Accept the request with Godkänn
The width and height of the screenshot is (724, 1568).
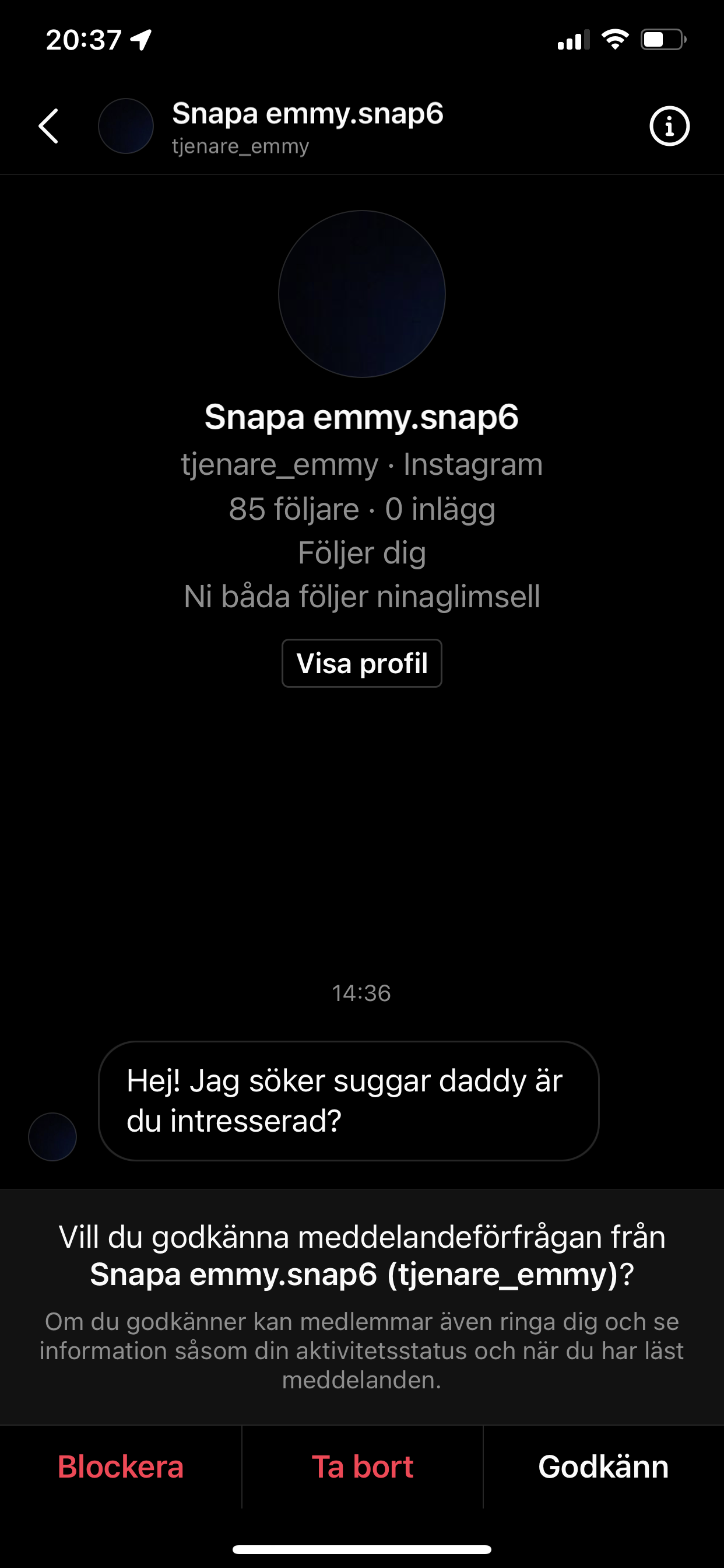(x=603, y=1466)
